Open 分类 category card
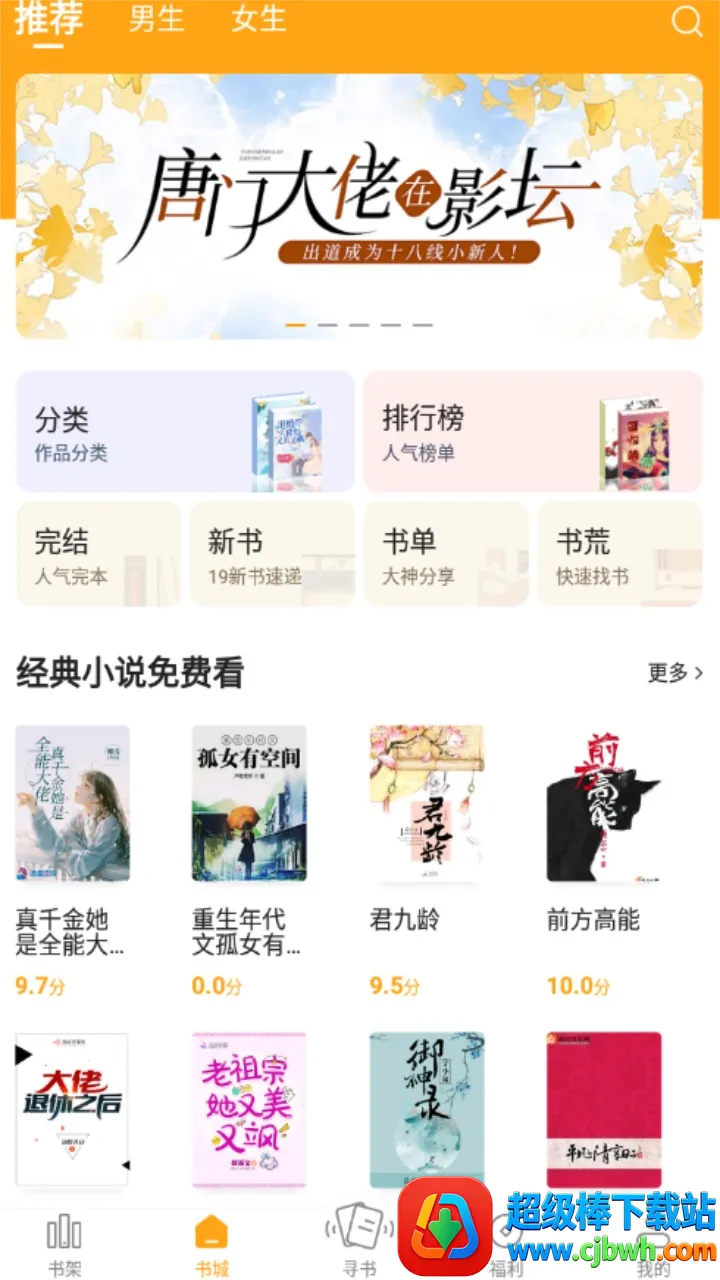The height and width of the screenshot is (1280, 720). (x=185, y=432)
